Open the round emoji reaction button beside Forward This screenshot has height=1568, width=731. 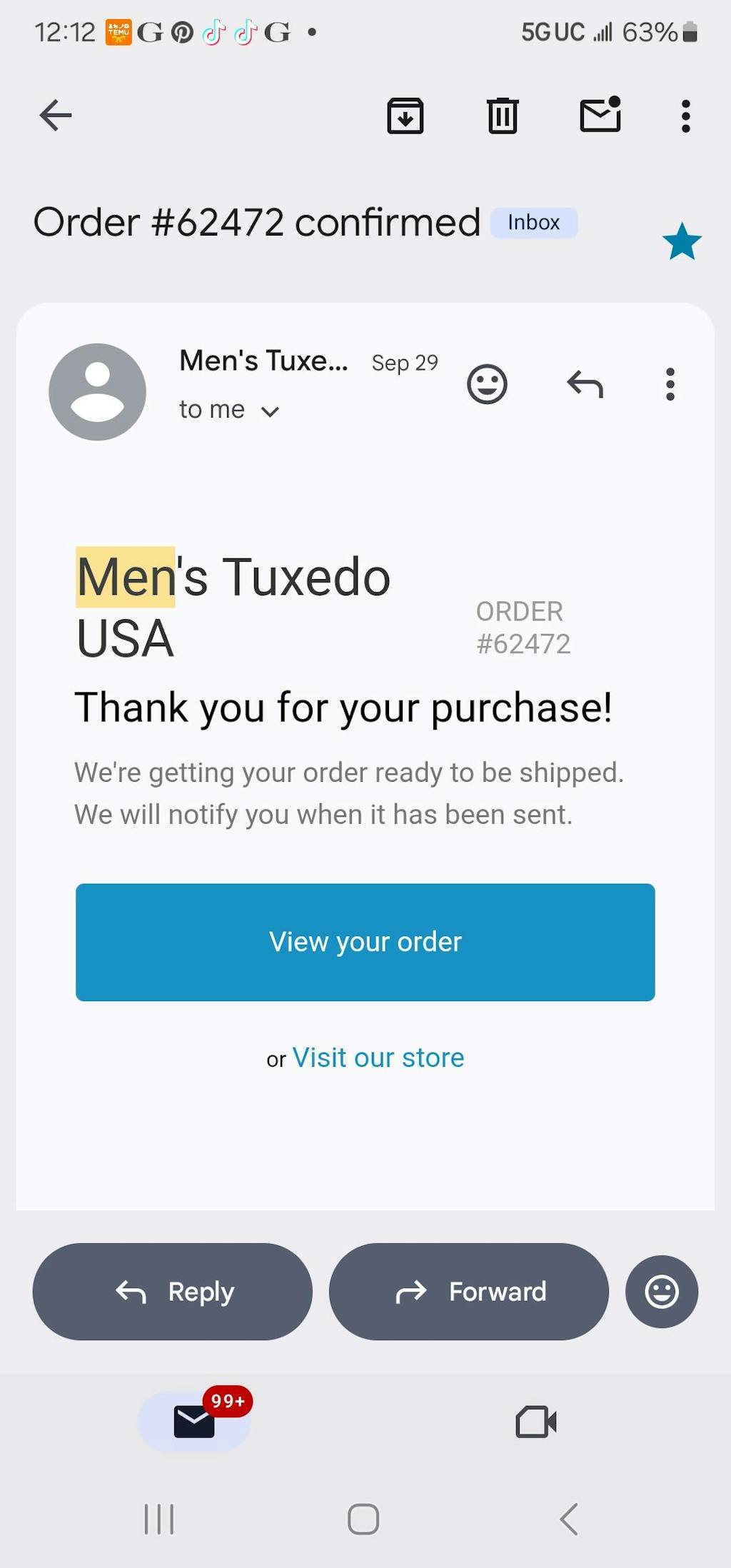(x=661, y=1292)
